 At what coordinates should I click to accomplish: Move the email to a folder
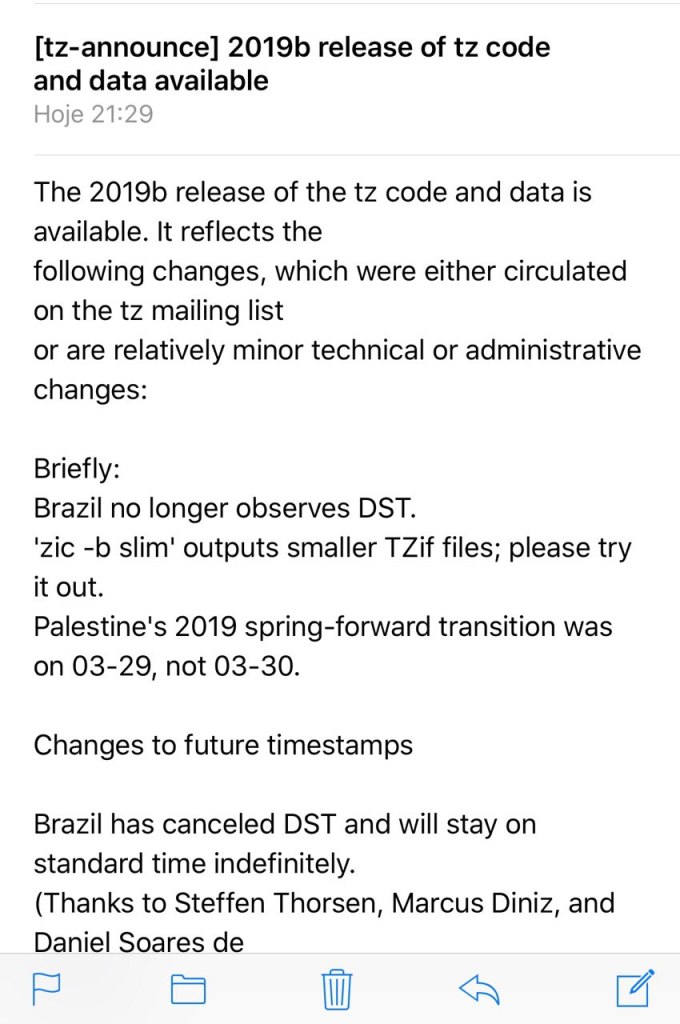click(188, 989)
